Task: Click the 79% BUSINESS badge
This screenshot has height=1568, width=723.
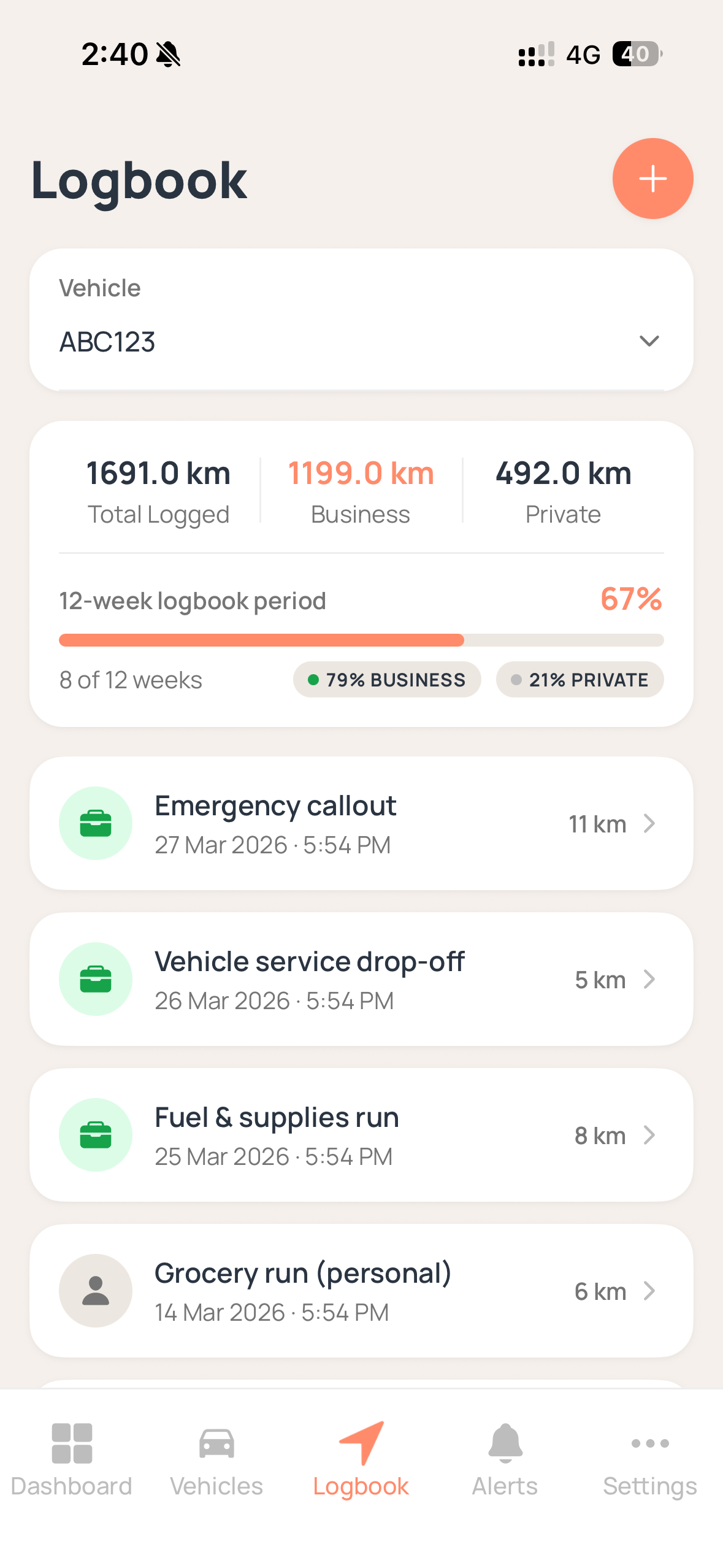Action: tap(387, 679)
